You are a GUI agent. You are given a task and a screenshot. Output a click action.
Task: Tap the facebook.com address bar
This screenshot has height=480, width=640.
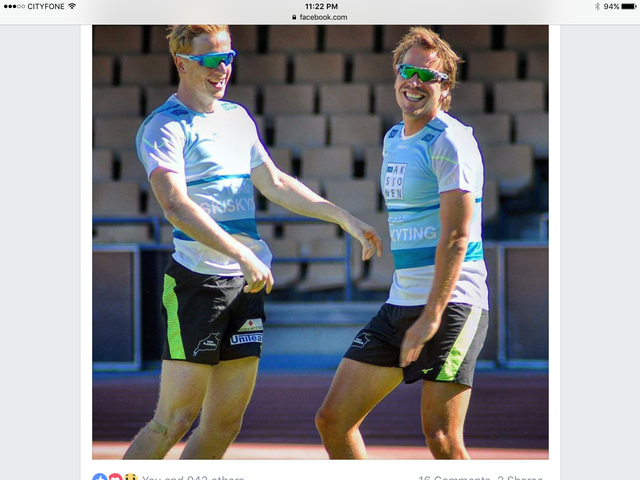(x=320, y=17)
